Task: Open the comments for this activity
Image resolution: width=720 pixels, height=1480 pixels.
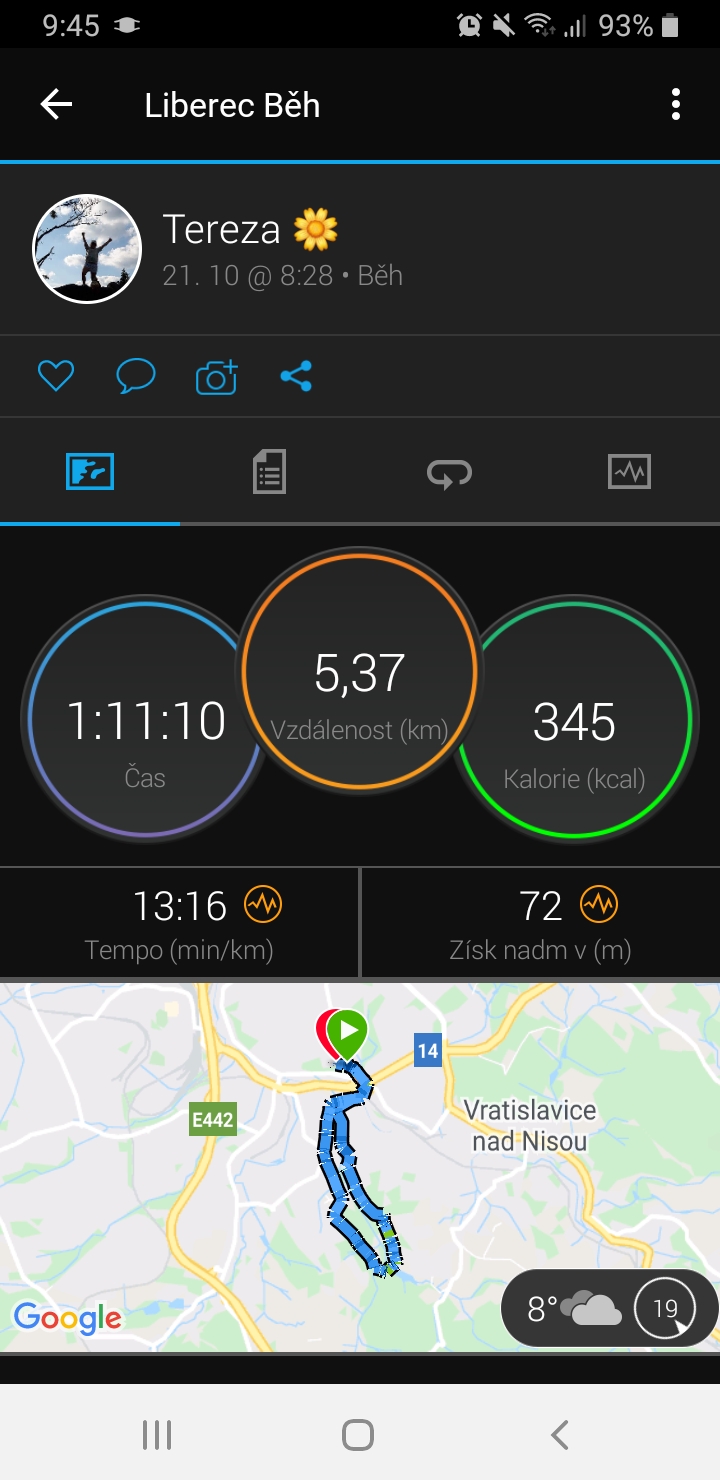Action: pos(135,376)
